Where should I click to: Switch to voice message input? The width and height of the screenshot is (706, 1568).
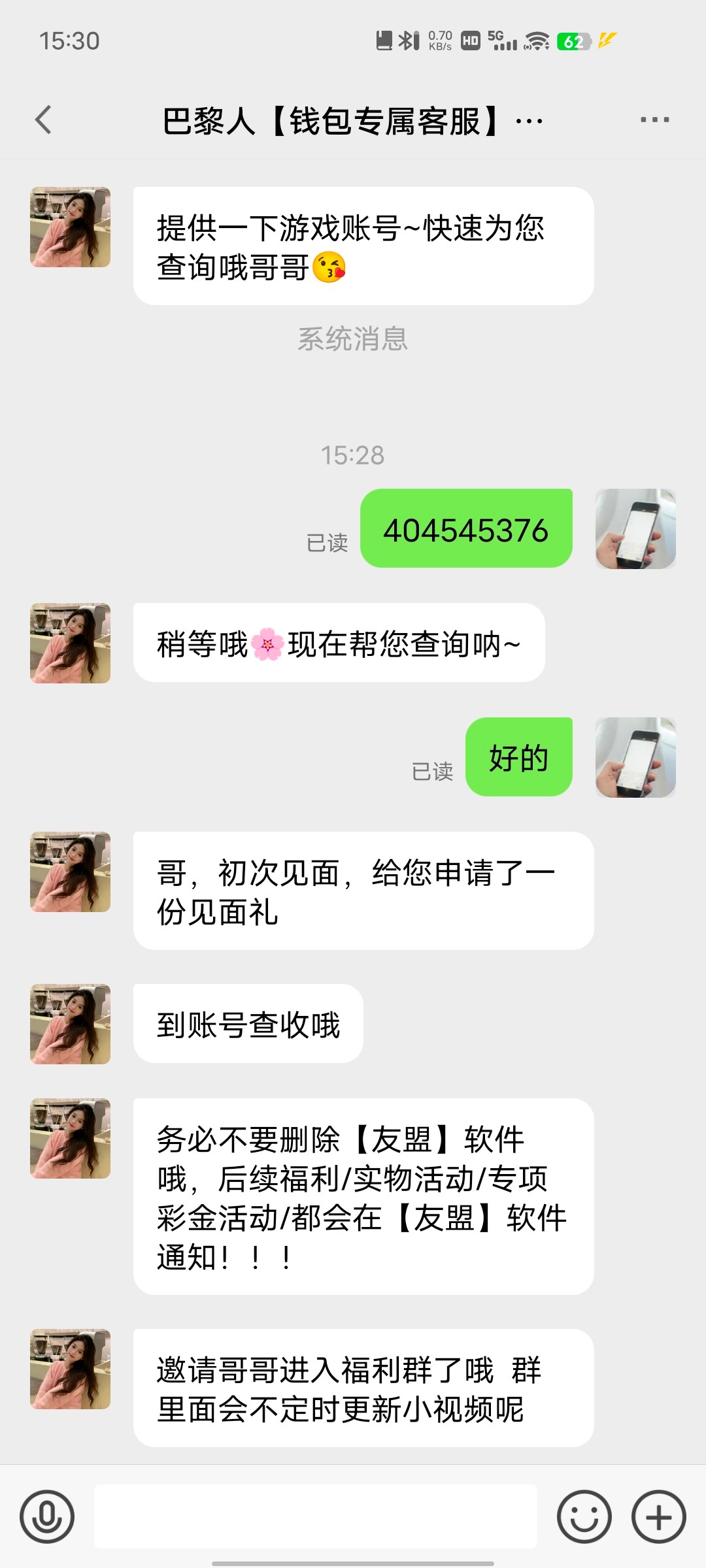point(47,1516)
